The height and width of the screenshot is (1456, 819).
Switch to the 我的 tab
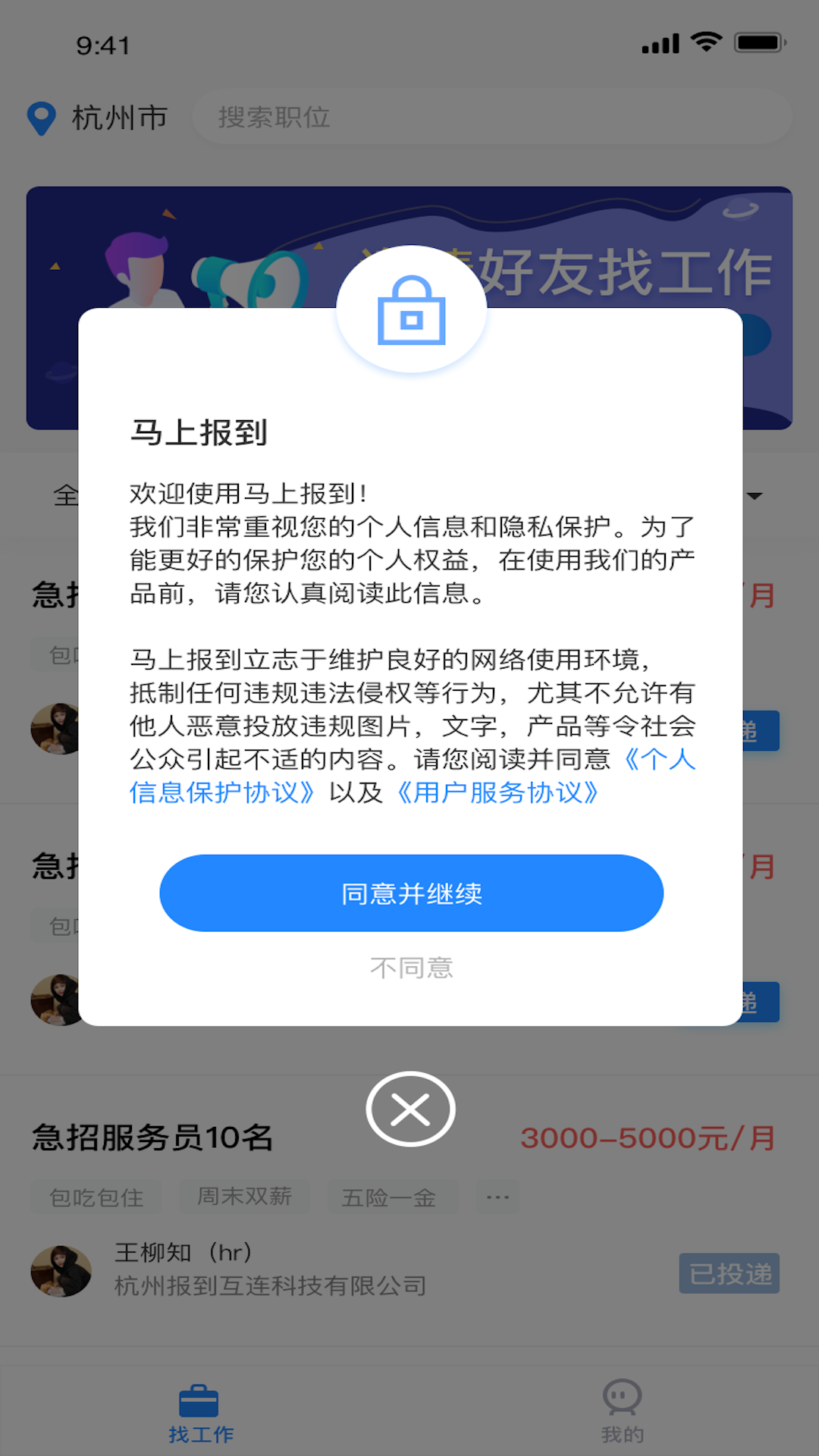[x=622, y=1411]
